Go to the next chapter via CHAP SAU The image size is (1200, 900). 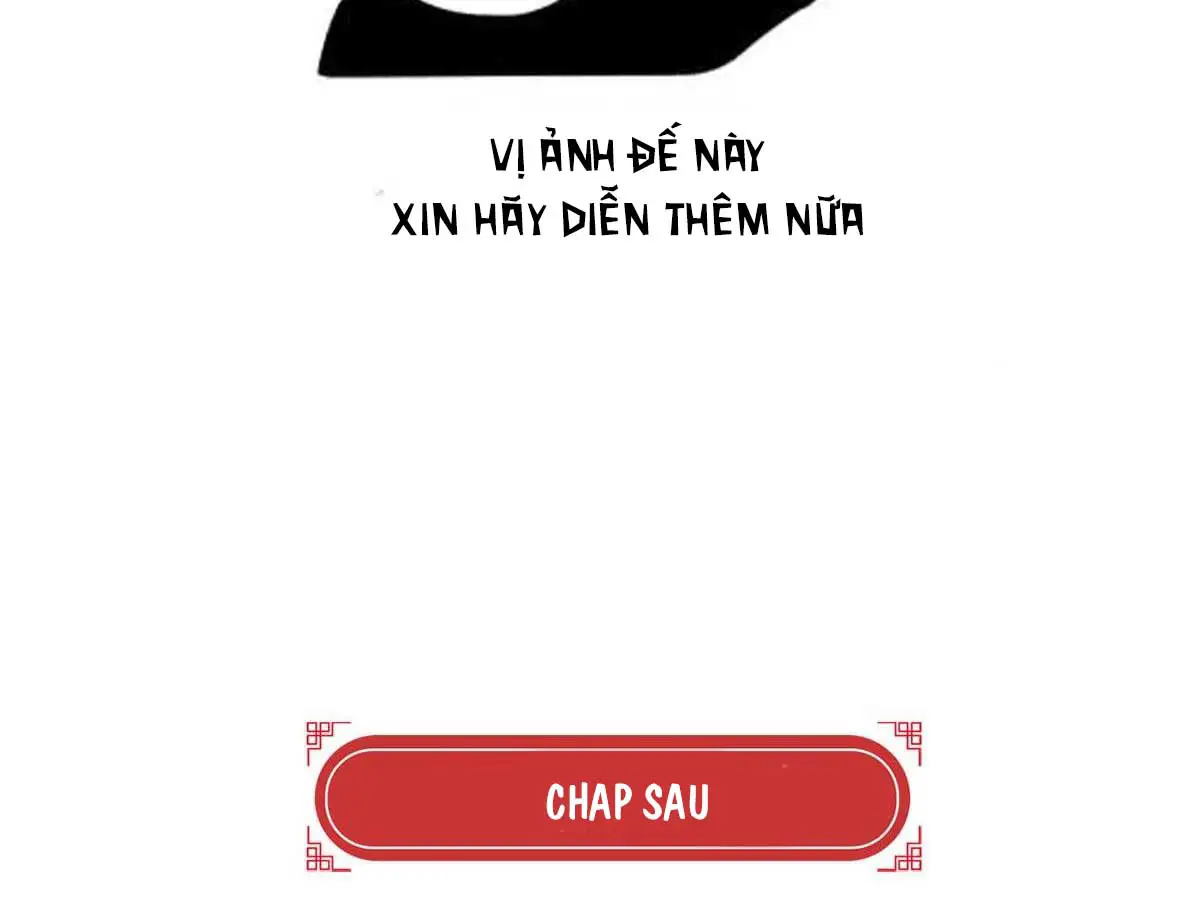(612, 799)
